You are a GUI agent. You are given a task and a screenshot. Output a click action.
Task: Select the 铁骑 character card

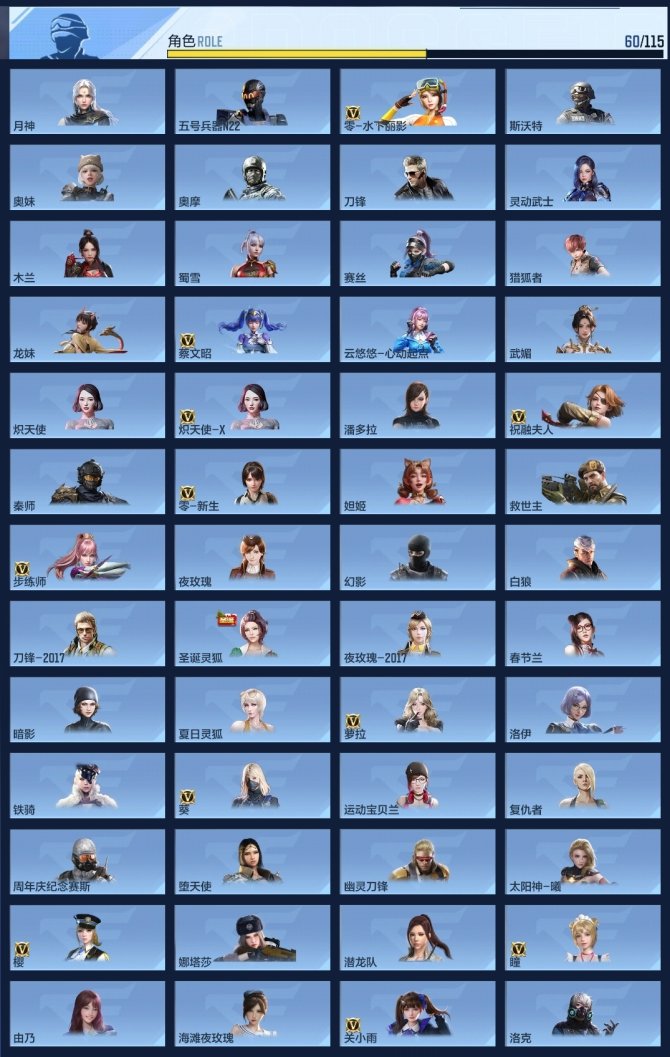pos(87,785)
